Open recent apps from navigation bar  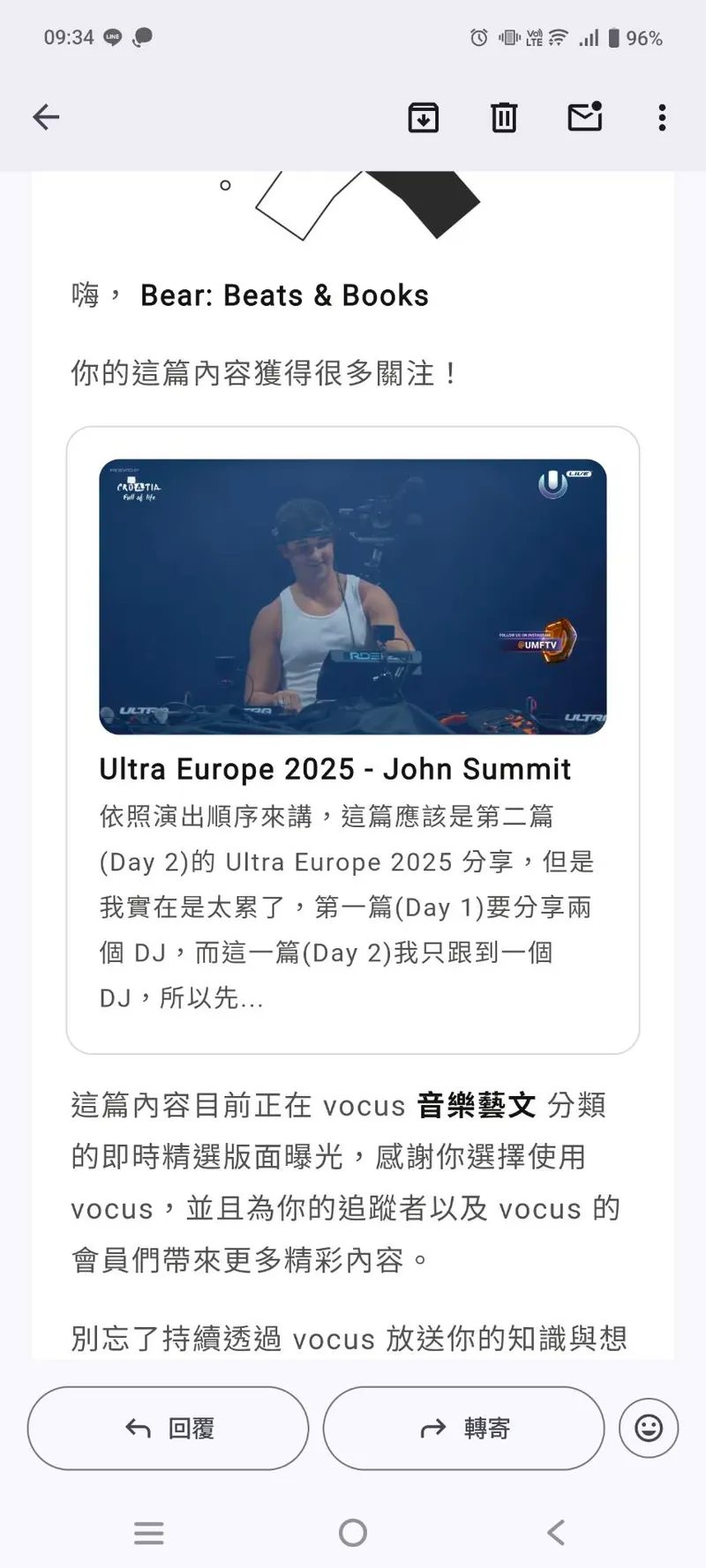[x=149, y=1533]
